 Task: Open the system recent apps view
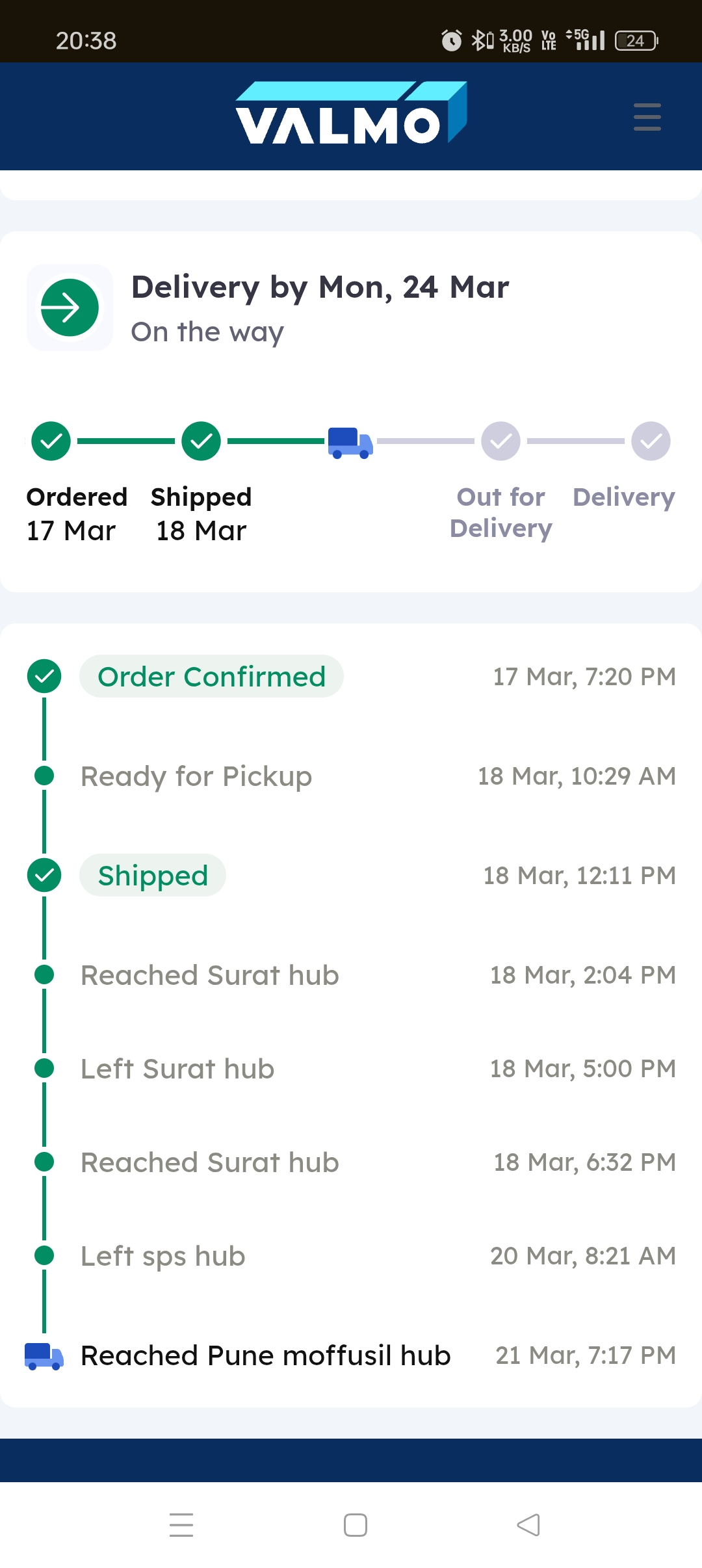click(181, 1524)
